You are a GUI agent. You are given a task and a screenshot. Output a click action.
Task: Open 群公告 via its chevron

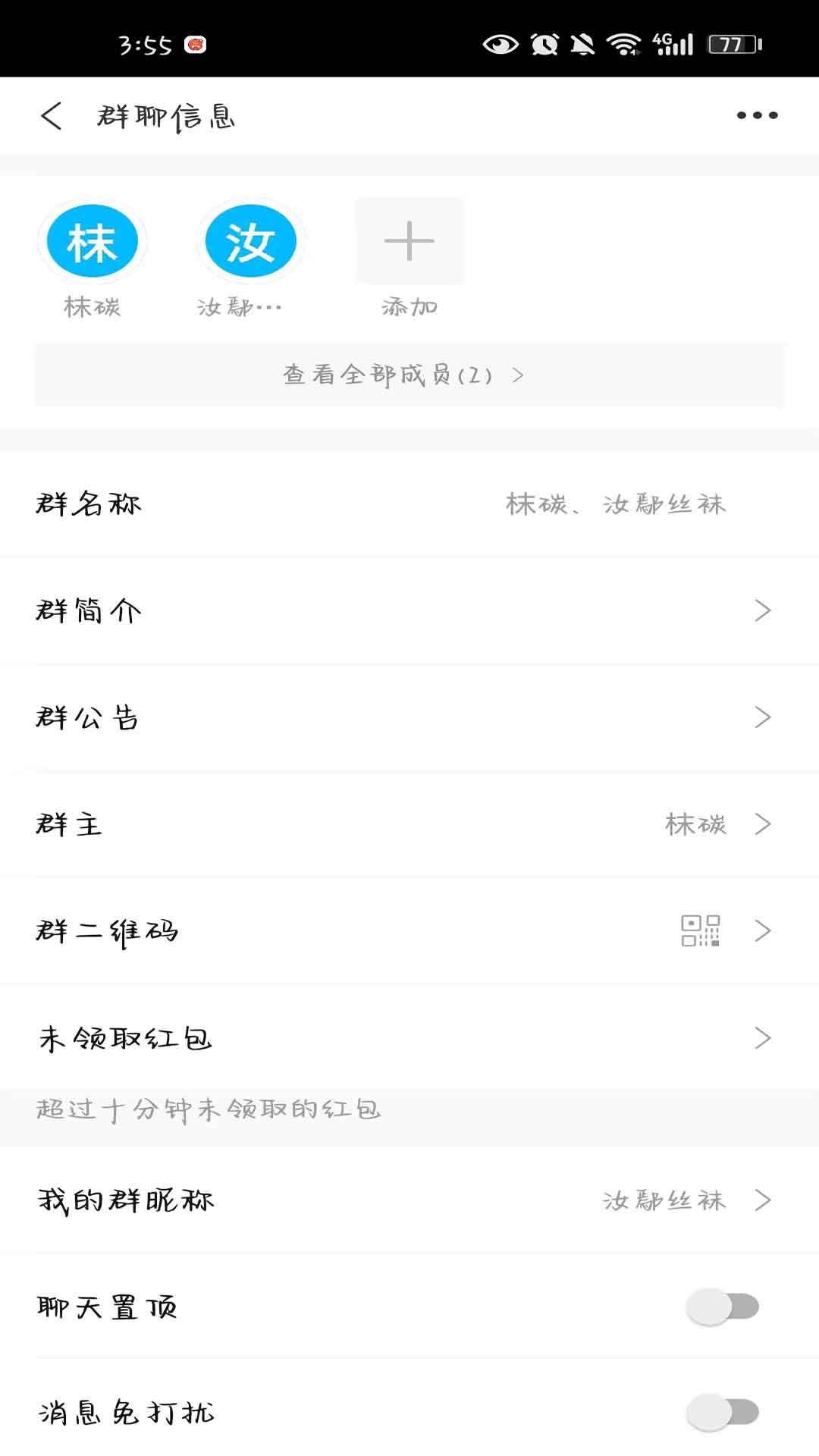[764, 717]
